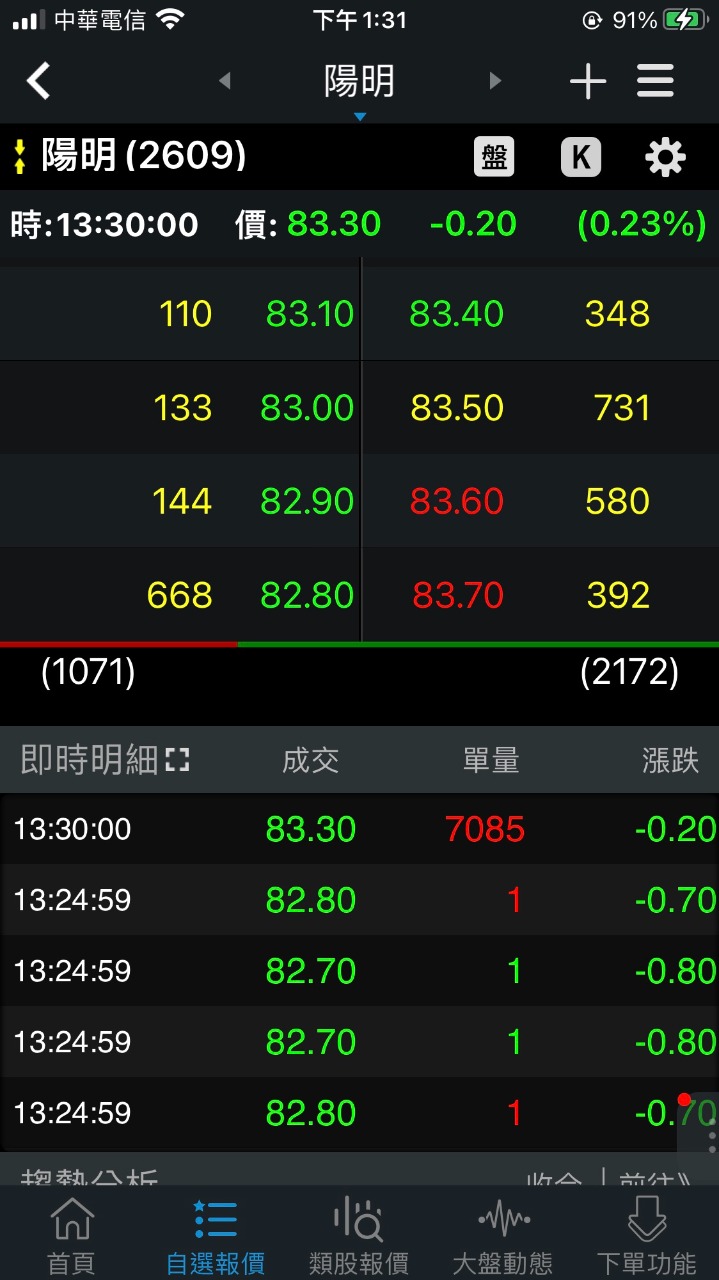Go back using the top-left arrow
This screenshot has width=719, height=1280.
click(38, 80)
